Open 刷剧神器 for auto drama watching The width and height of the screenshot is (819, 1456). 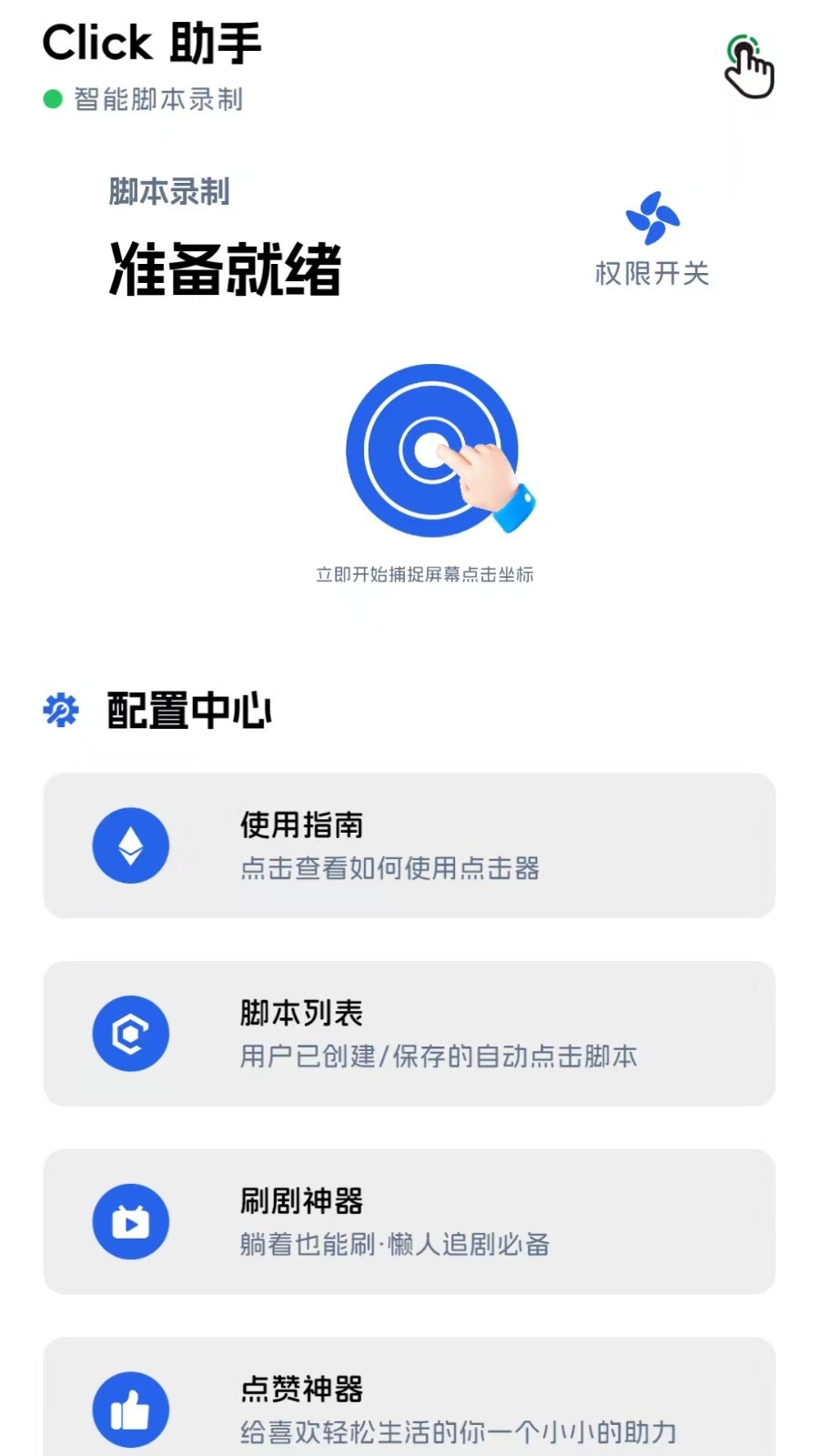click(409, 1222)
